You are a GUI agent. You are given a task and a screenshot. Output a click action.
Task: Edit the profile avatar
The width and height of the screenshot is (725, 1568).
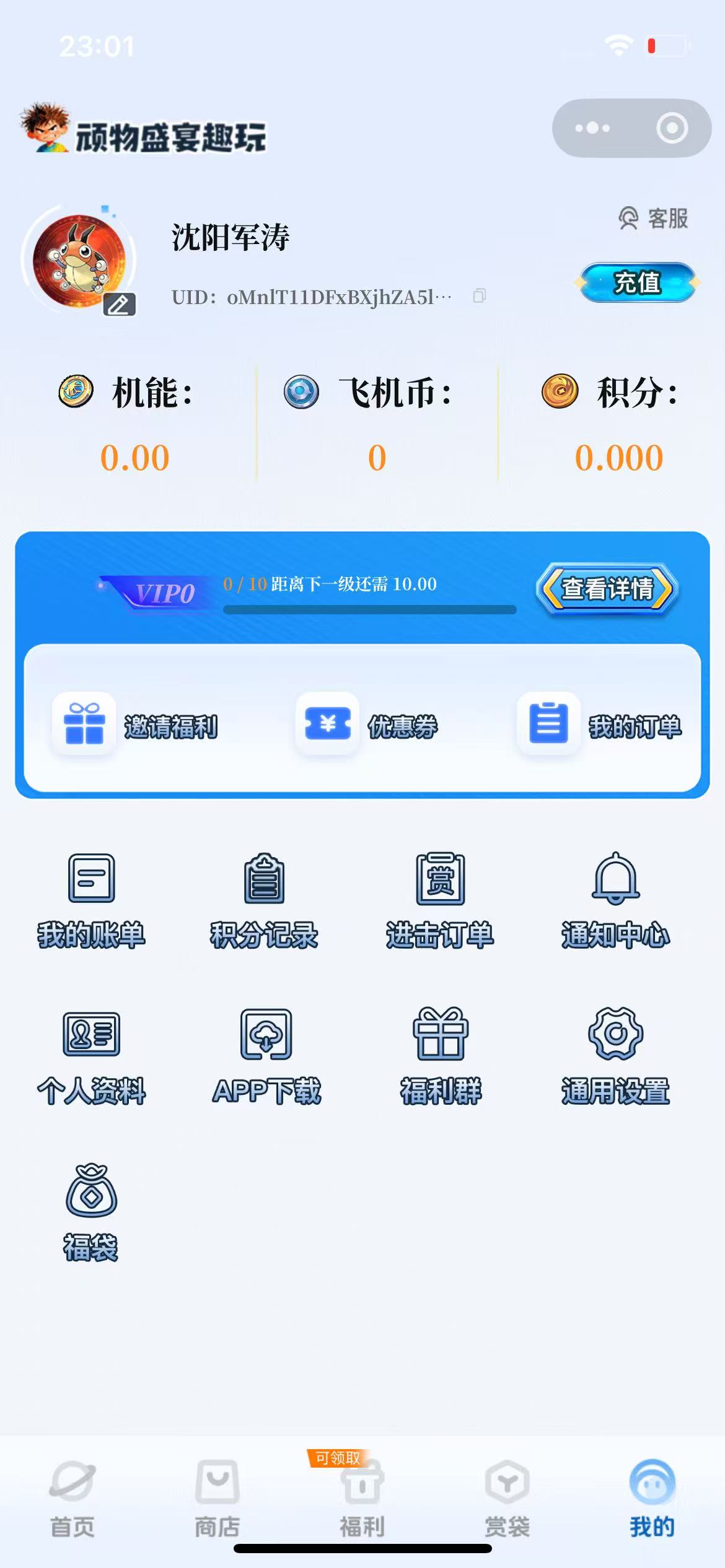[119, 304]
